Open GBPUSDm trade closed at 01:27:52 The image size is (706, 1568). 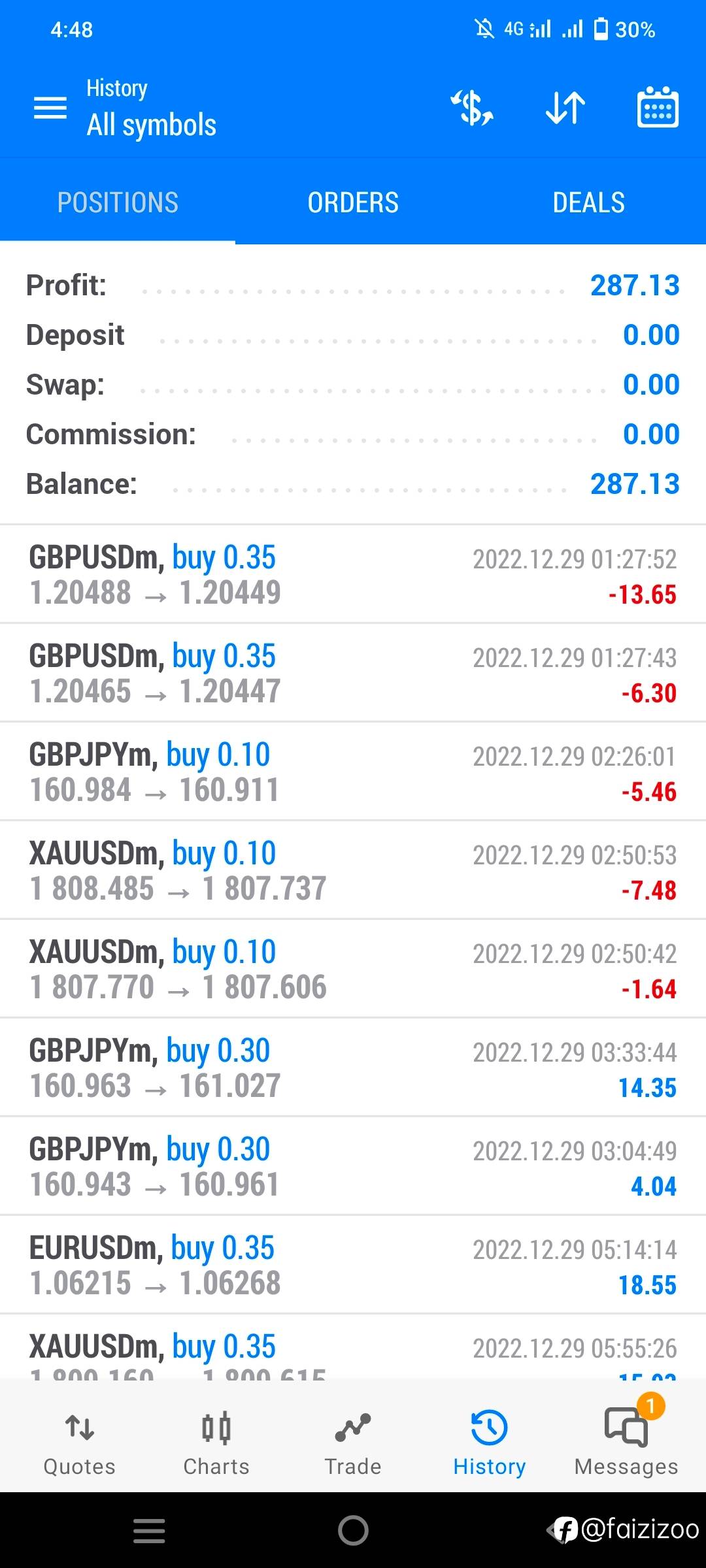[x=353, y=574]
